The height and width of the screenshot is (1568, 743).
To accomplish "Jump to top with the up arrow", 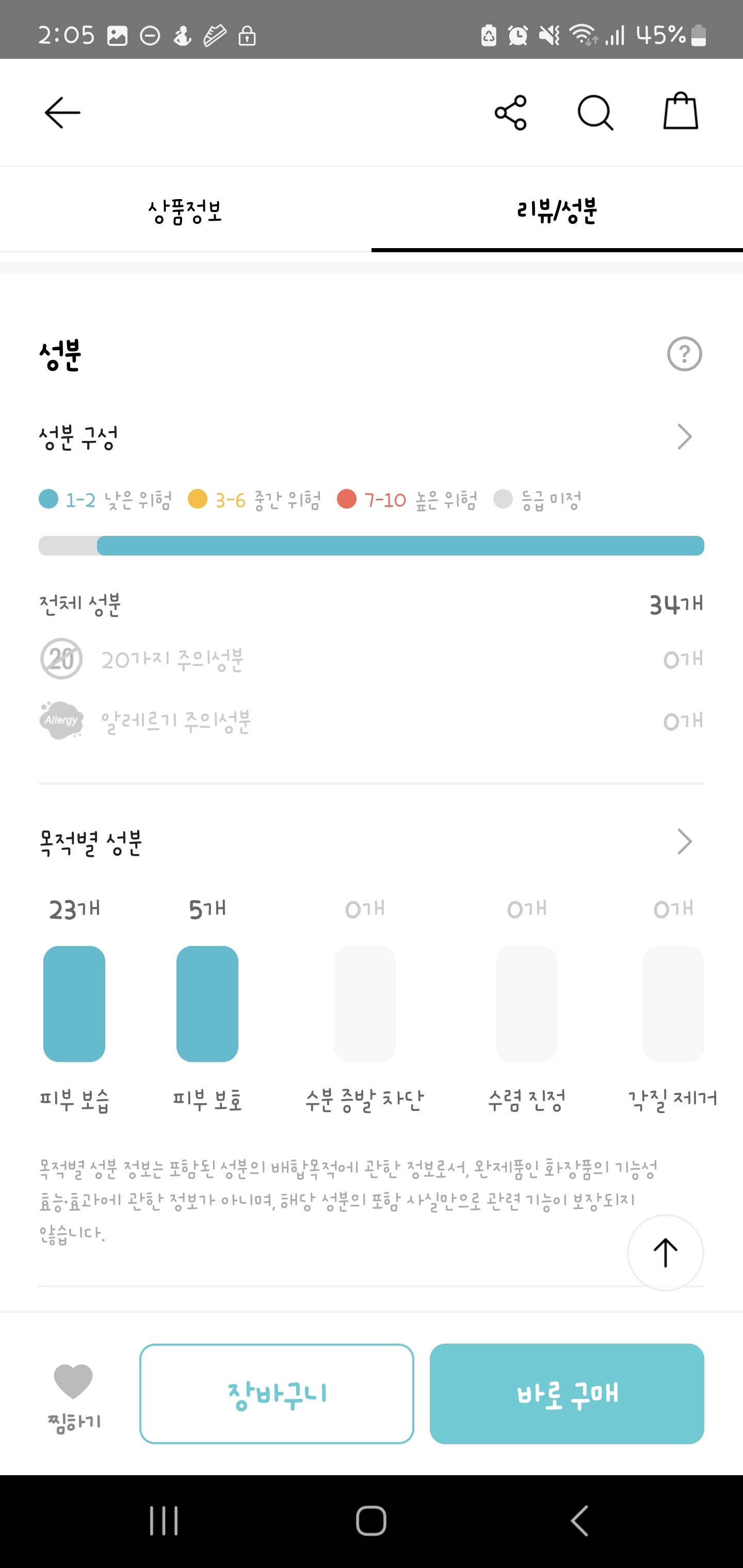I will (665, 1253).
